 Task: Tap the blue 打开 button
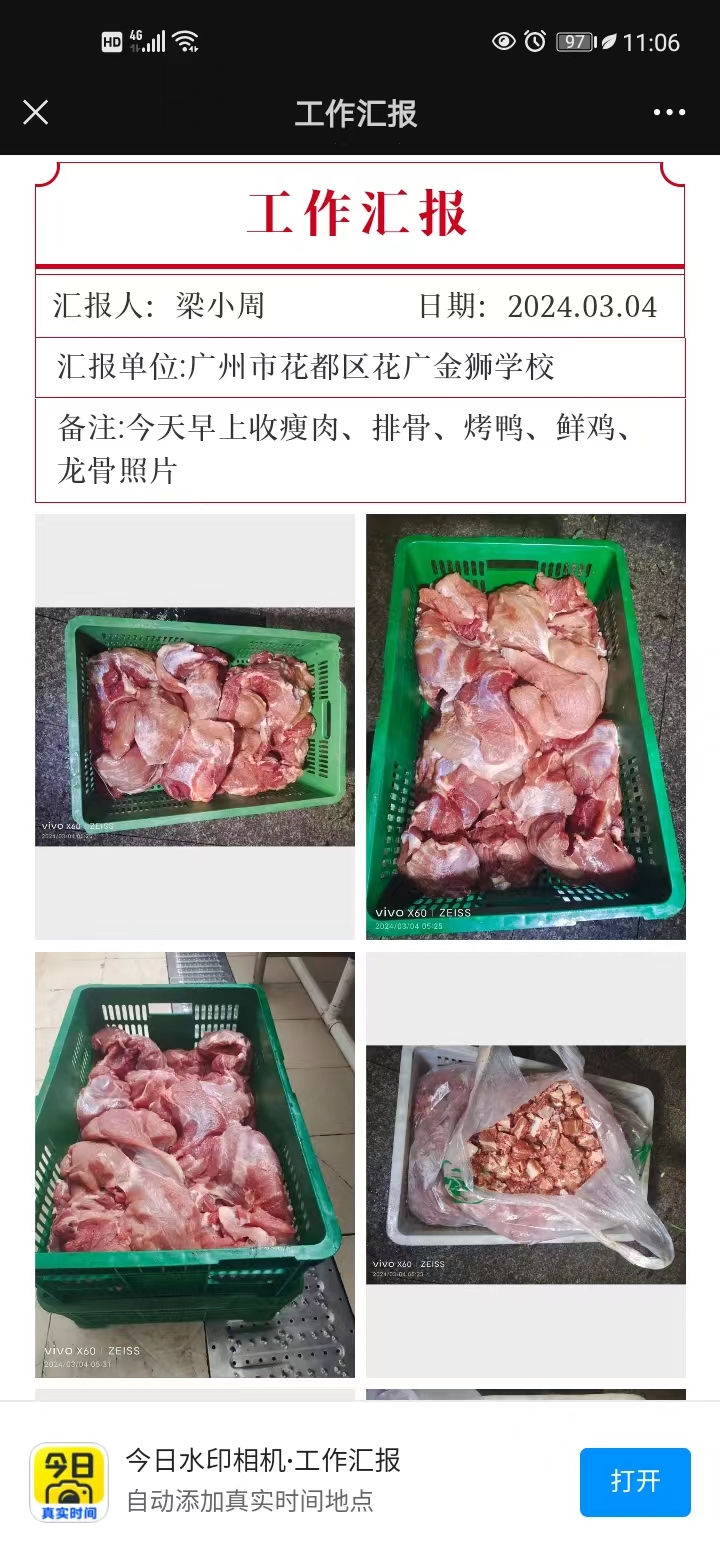point(635,1481)
